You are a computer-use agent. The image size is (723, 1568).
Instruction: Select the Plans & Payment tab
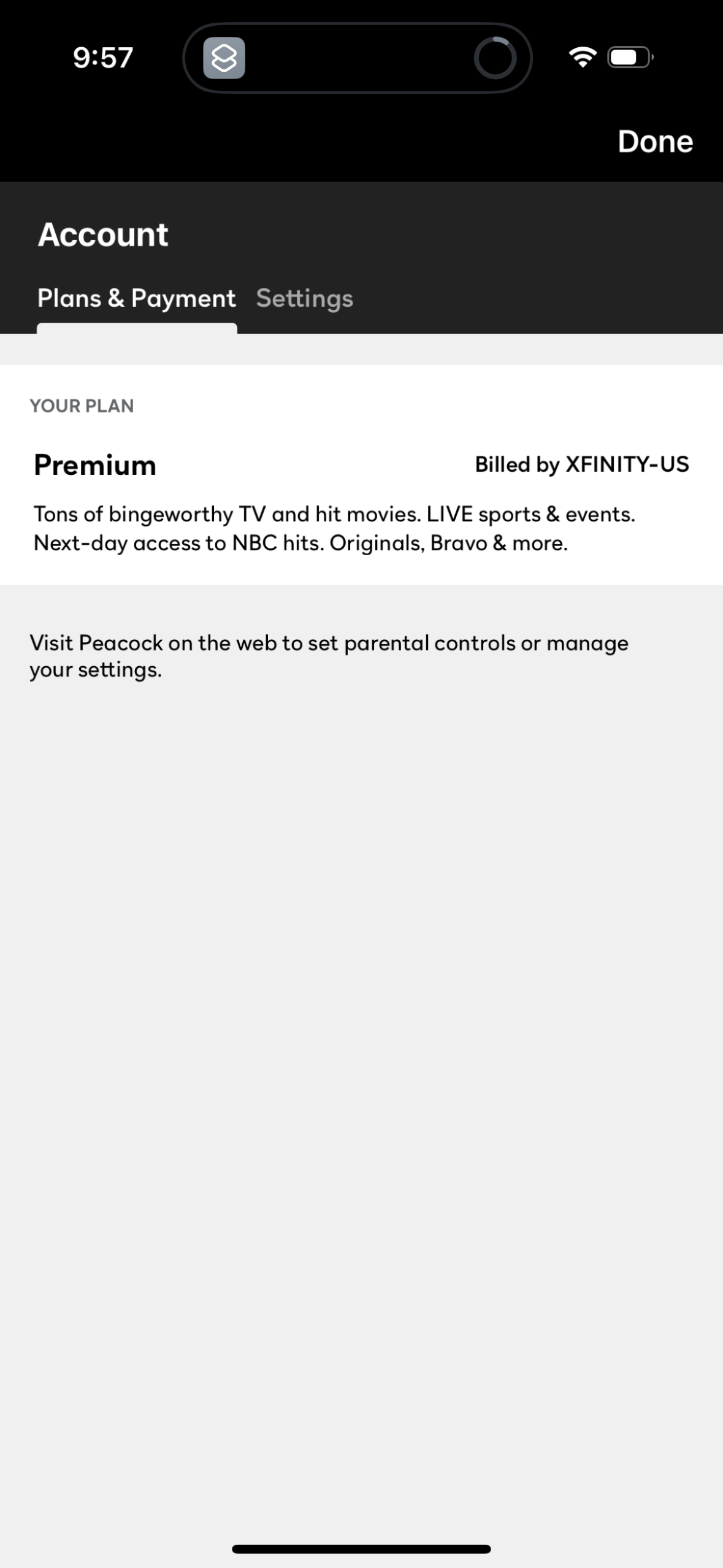coord(136,299)
